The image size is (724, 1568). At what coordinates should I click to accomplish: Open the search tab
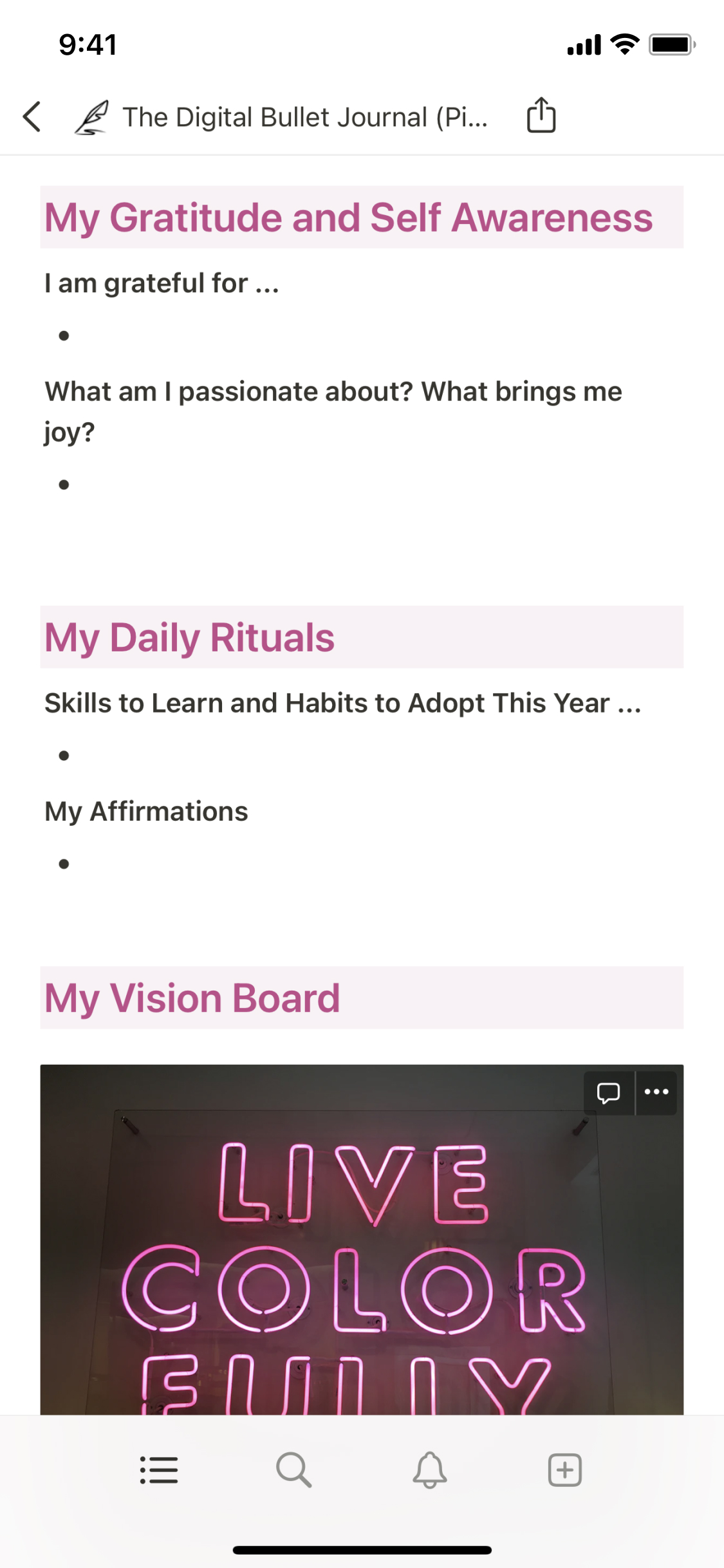[294, 1470]
